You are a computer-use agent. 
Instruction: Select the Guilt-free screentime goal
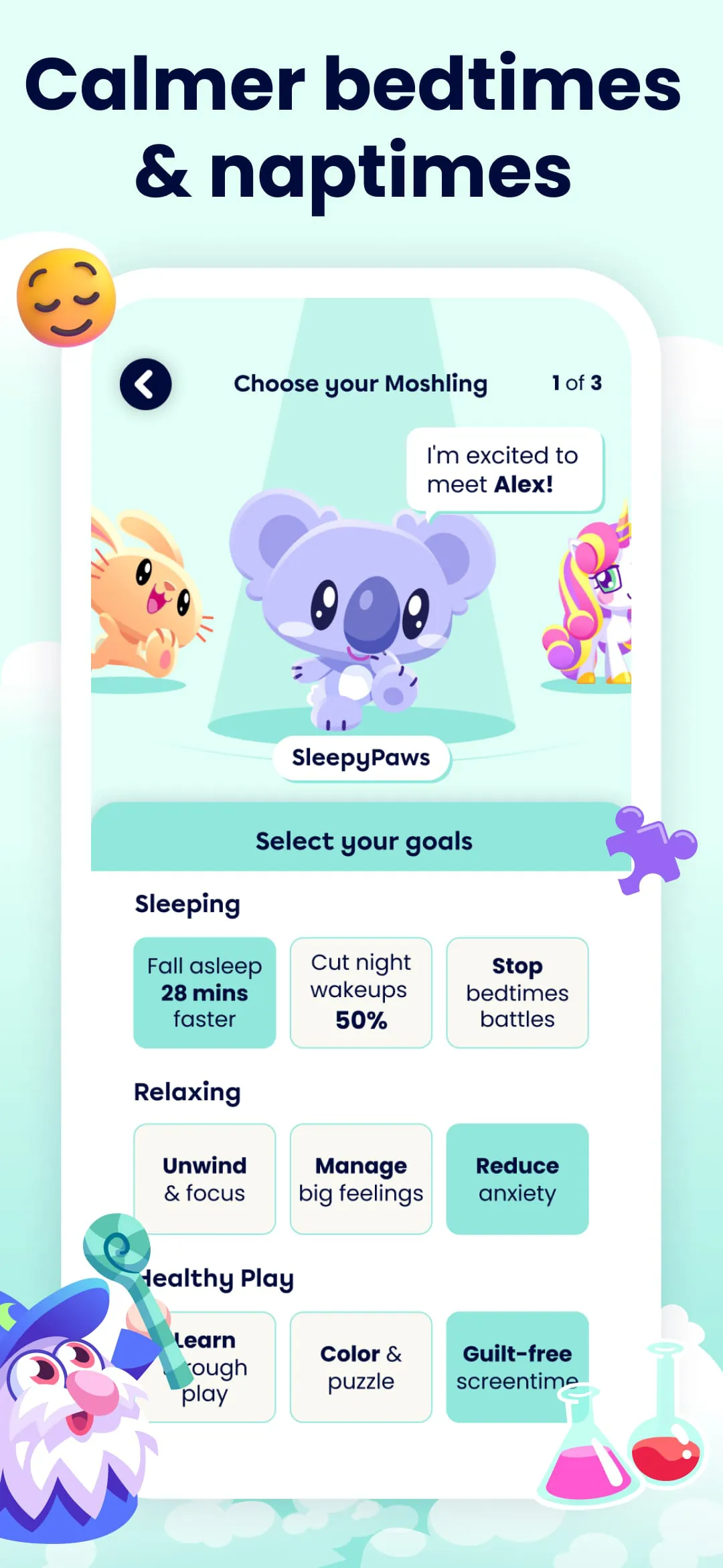(517, 1367)
